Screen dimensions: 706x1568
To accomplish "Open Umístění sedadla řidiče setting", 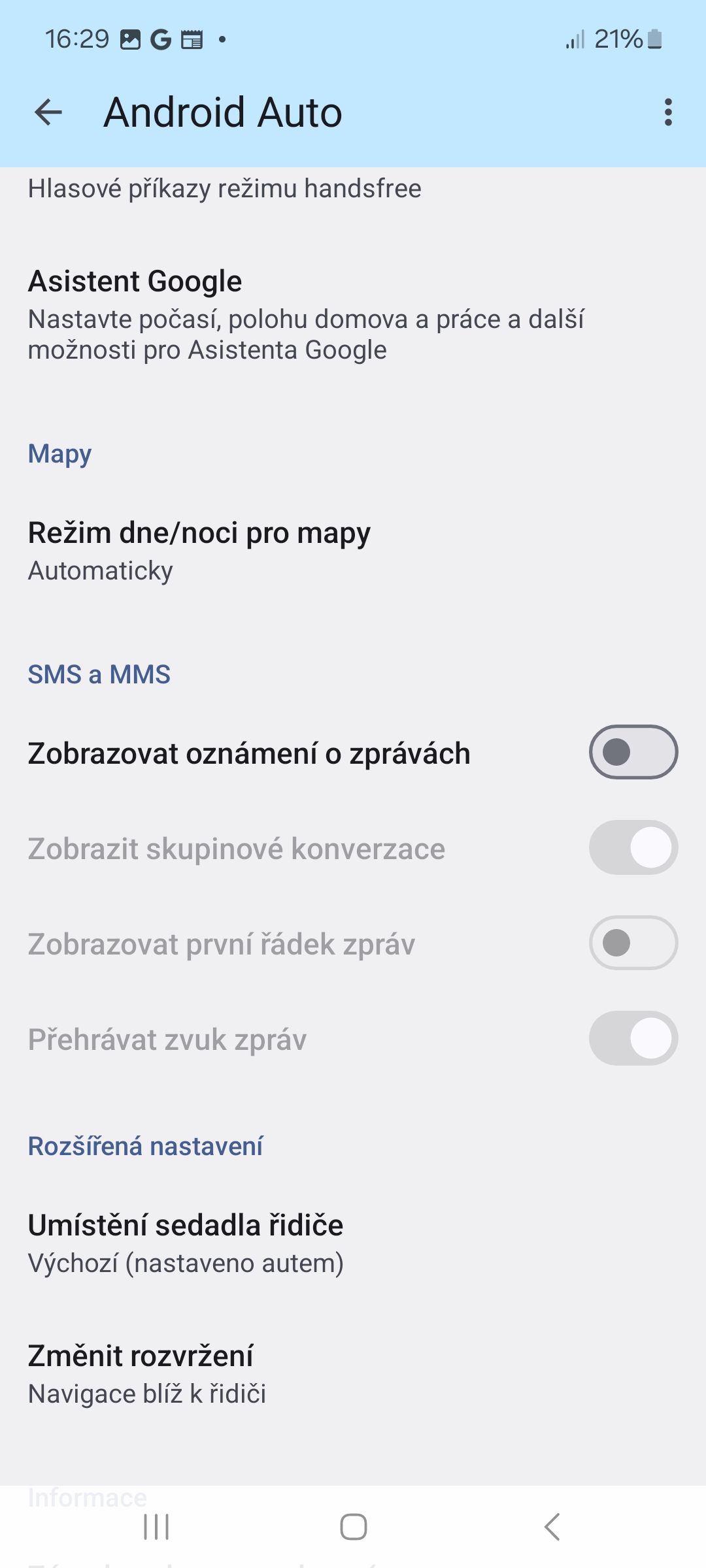I will click(353, 1244).
